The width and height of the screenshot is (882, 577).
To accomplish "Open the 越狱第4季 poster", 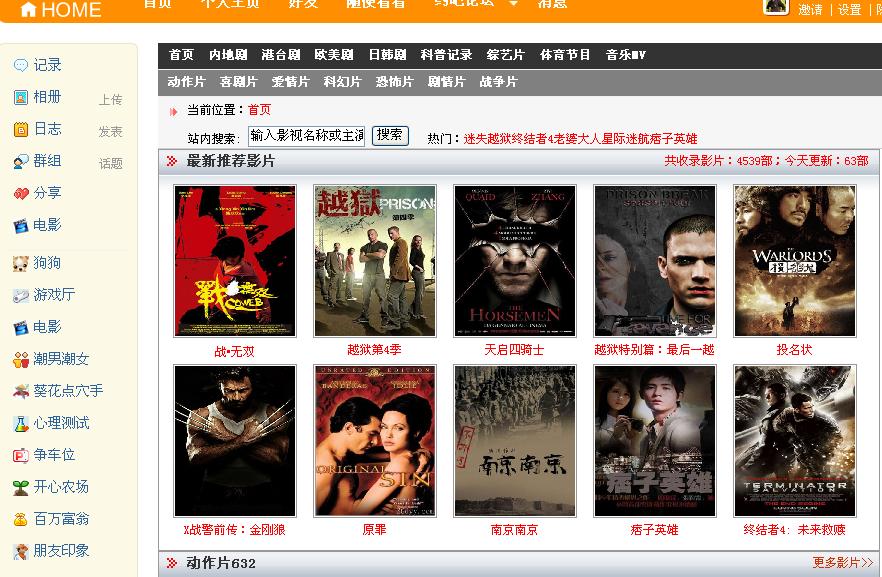I will pyautogui.click(x=375, y=261).
